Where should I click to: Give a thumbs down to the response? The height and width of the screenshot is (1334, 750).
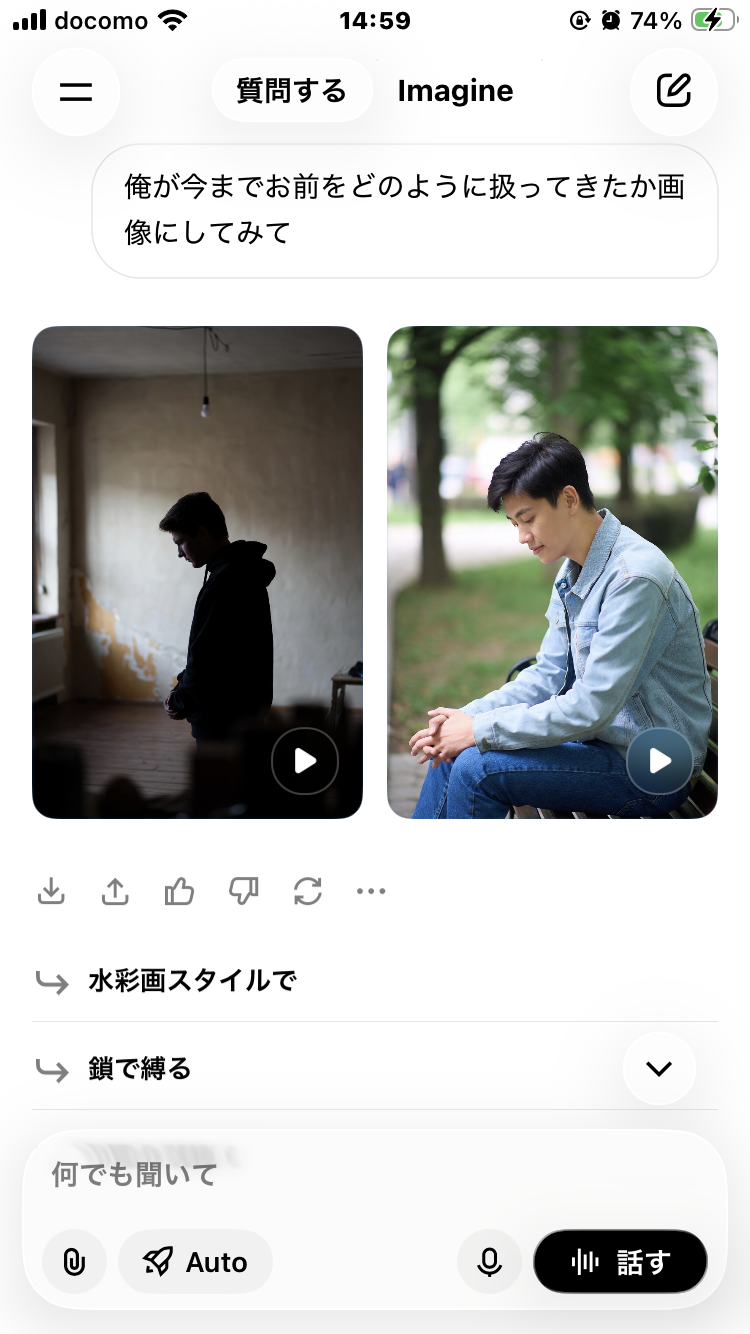[x=243, y=891]
